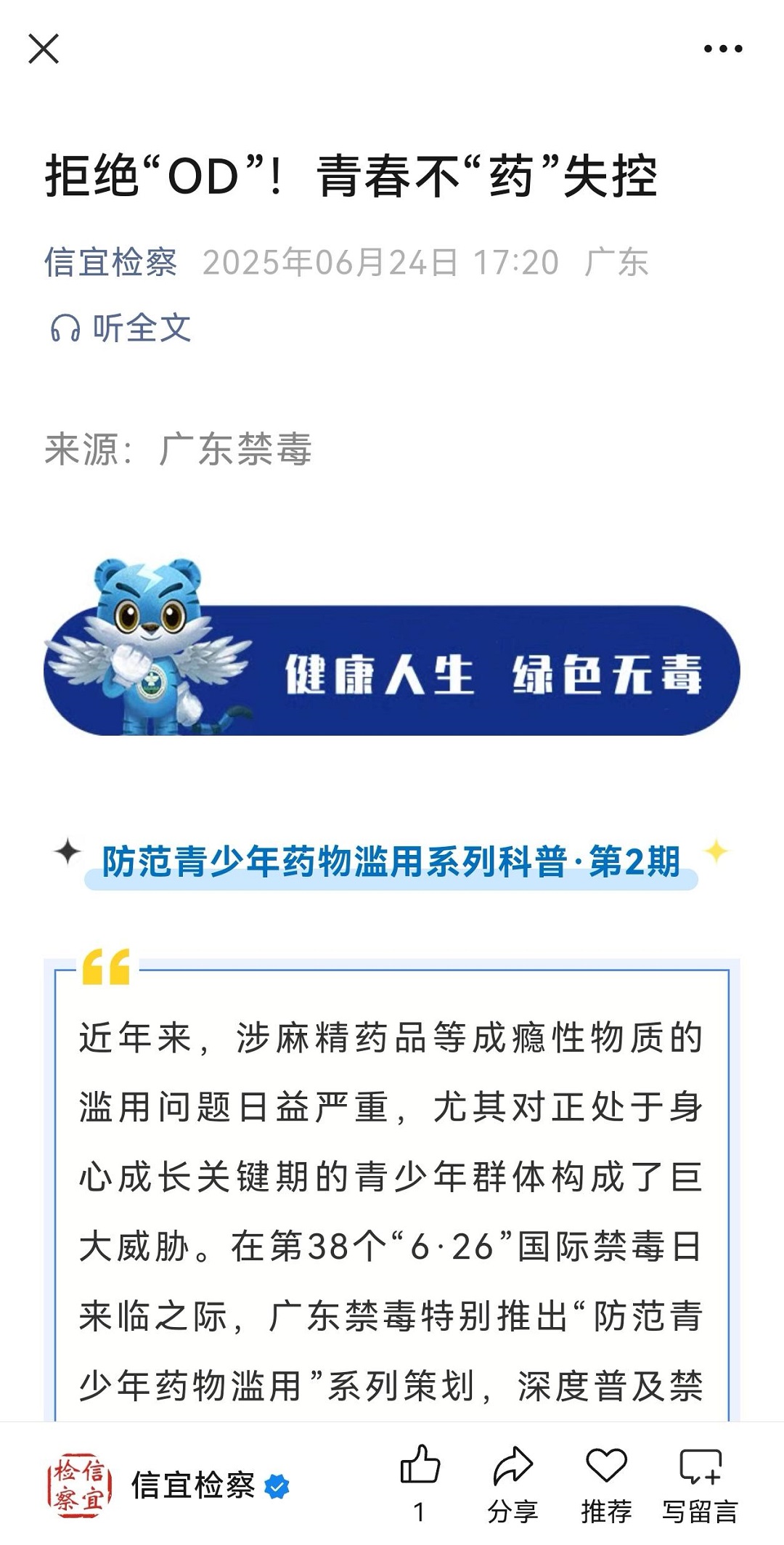Open 信宜检察 account link under title
The image size is (784, 1545).
(x=110, y=262)
